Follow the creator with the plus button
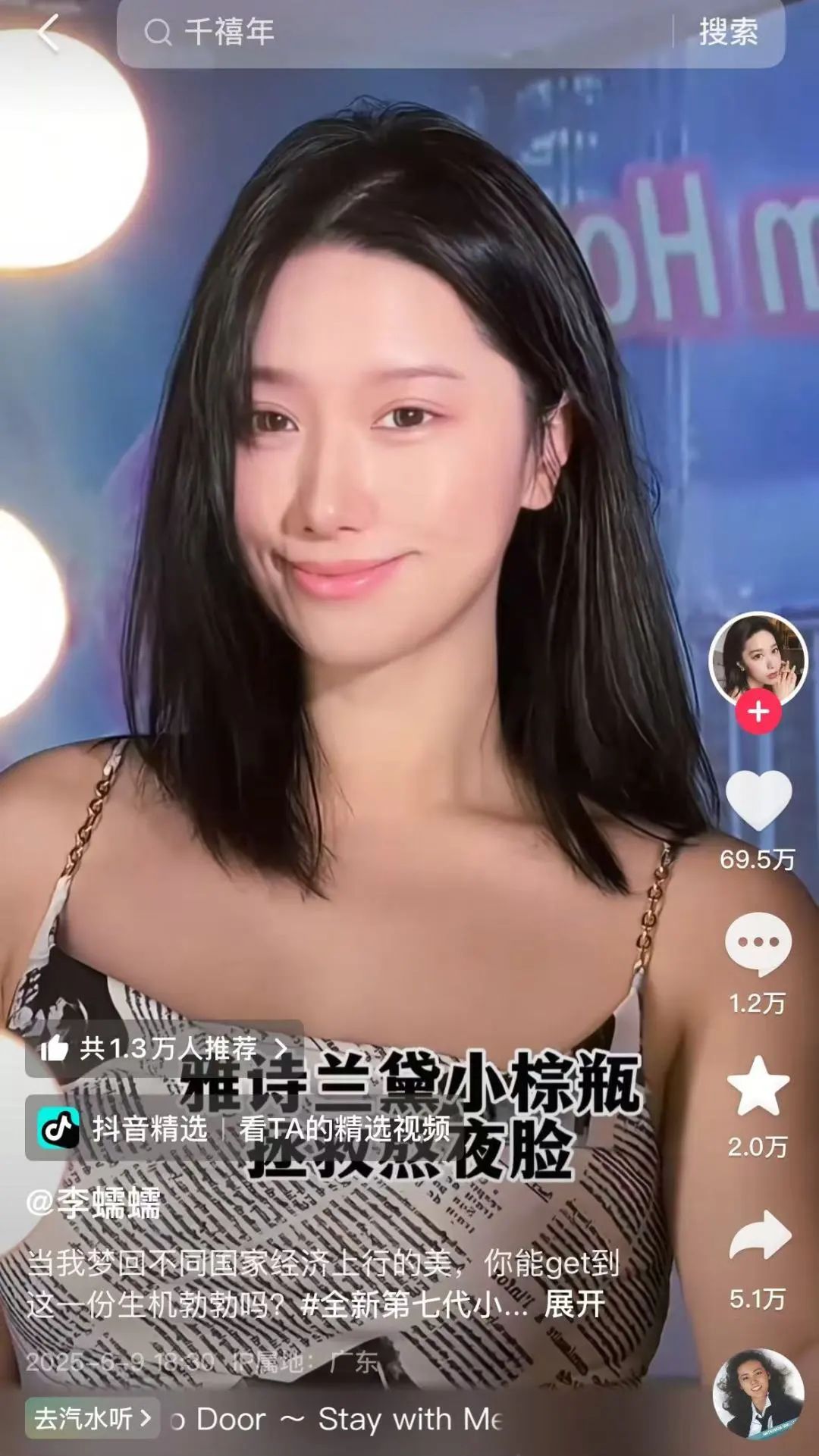This screenshot has width=819, height=1456. 758,712
